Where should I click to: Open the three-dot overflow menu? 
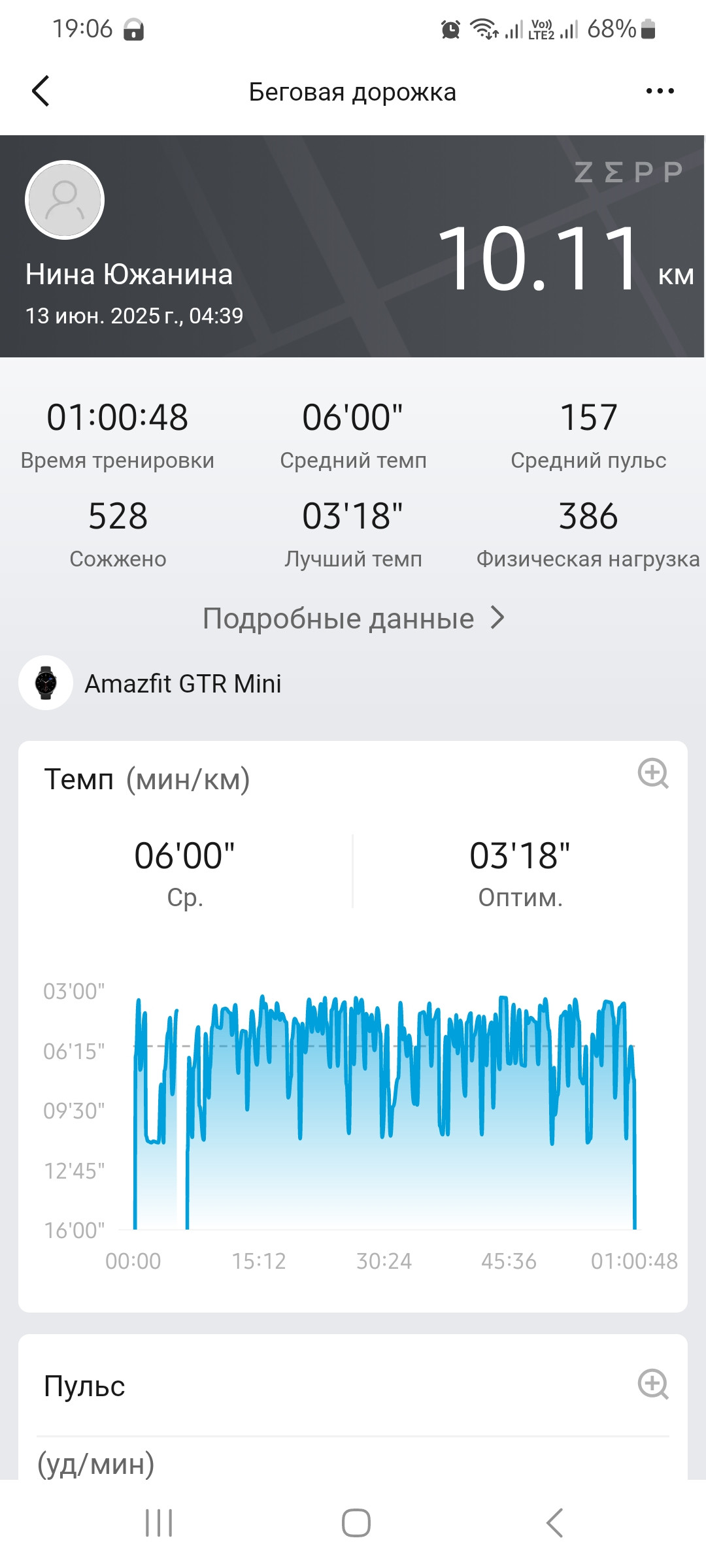pos(660,91)
